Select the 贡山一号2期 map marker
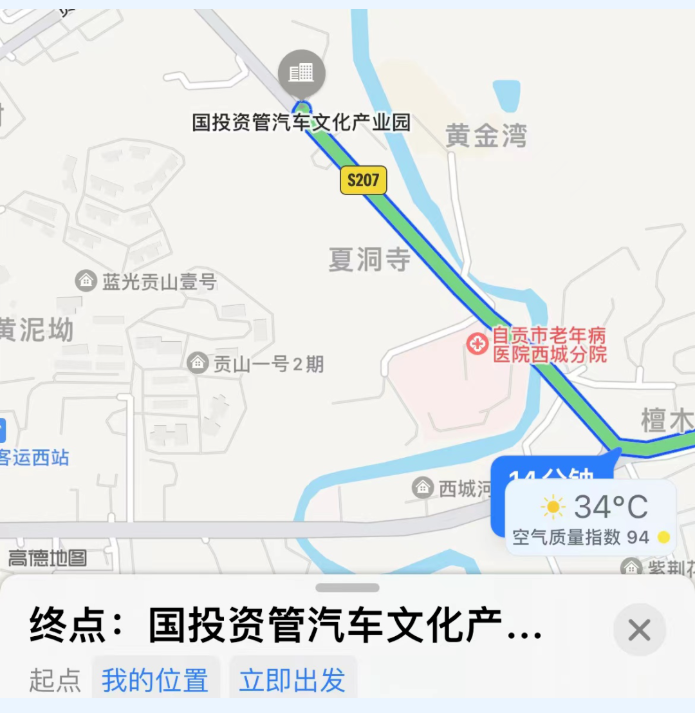Viewport: 696px width, 713px height. click(x=198, y=363)
